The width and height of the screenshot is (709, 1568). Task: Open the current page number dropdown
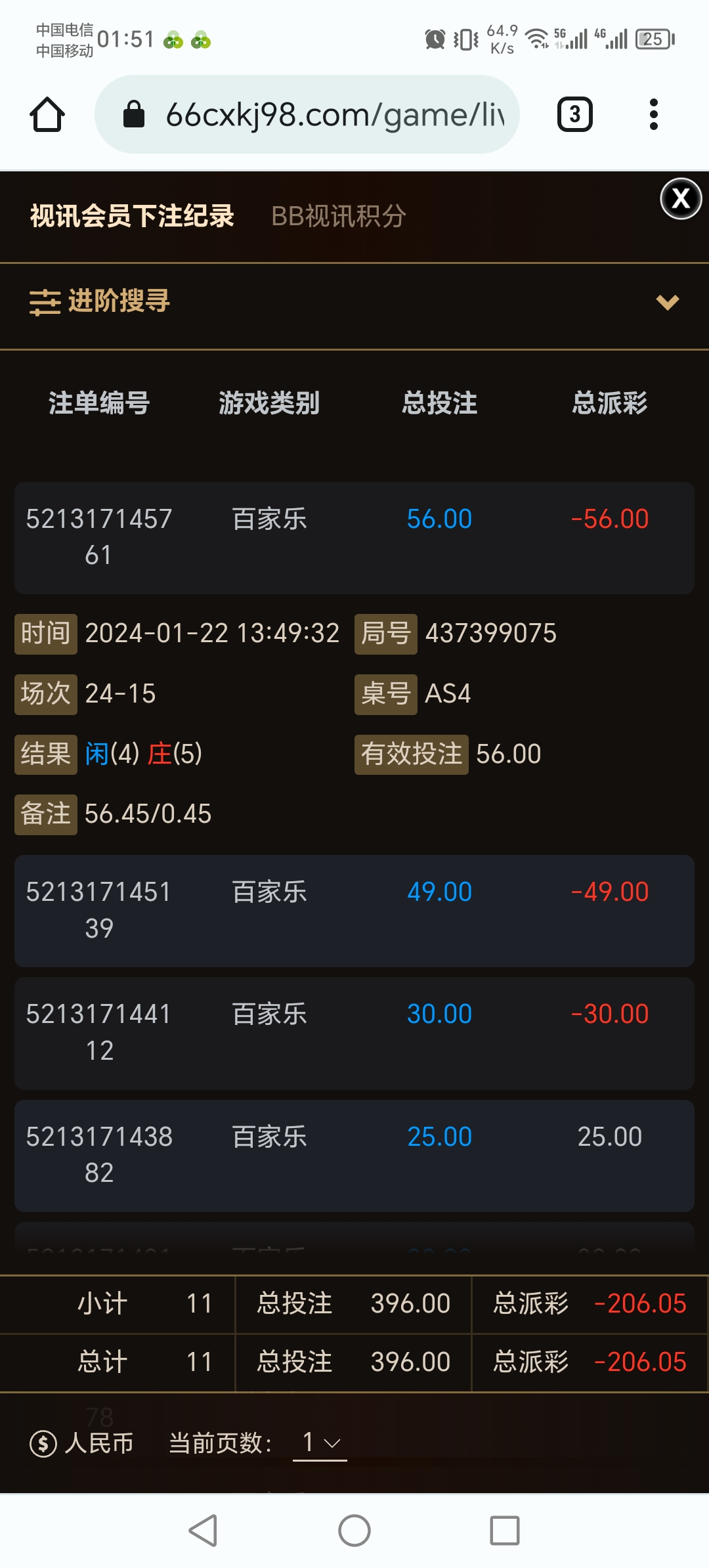[320, 1443]
